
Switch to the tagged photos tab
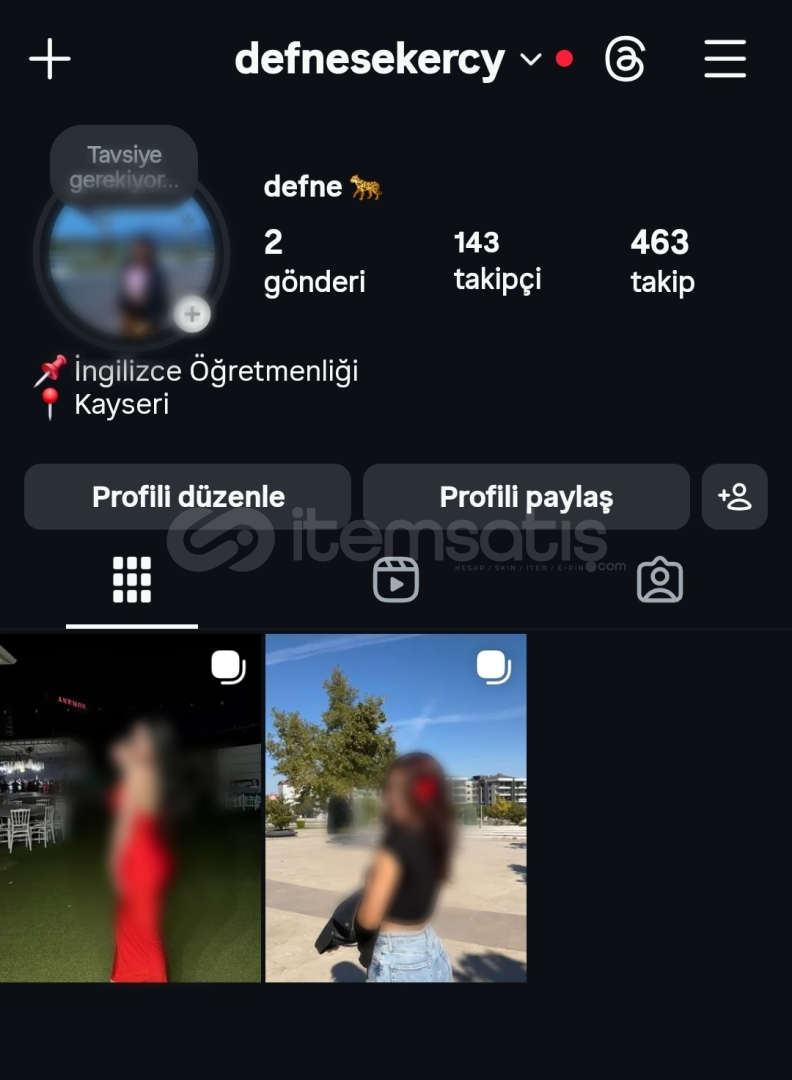click(660, 580)
